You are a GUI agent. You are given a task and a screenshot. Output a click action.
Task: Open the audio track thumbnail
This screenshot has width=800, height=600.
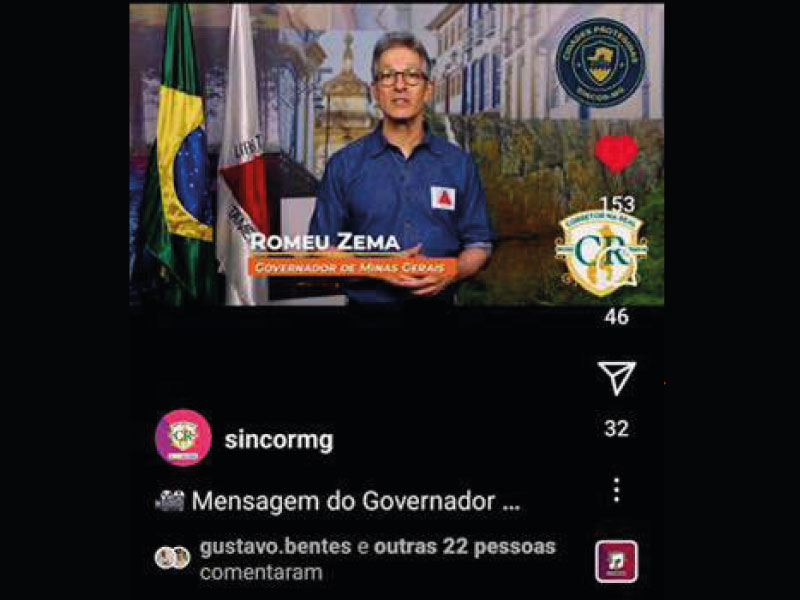point(616,561)
